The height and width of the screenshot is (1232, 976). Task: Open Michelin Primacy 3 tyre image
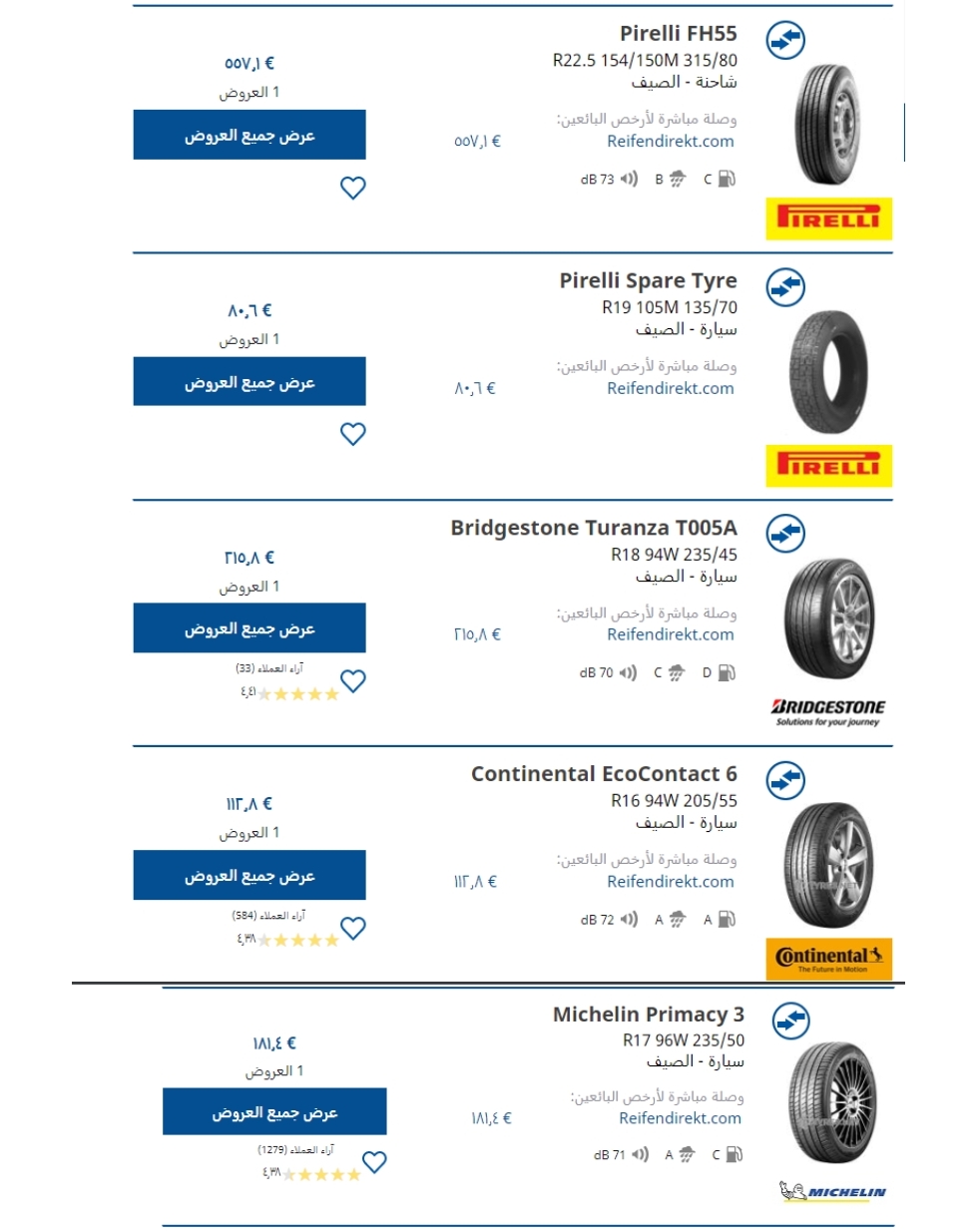832,1102
